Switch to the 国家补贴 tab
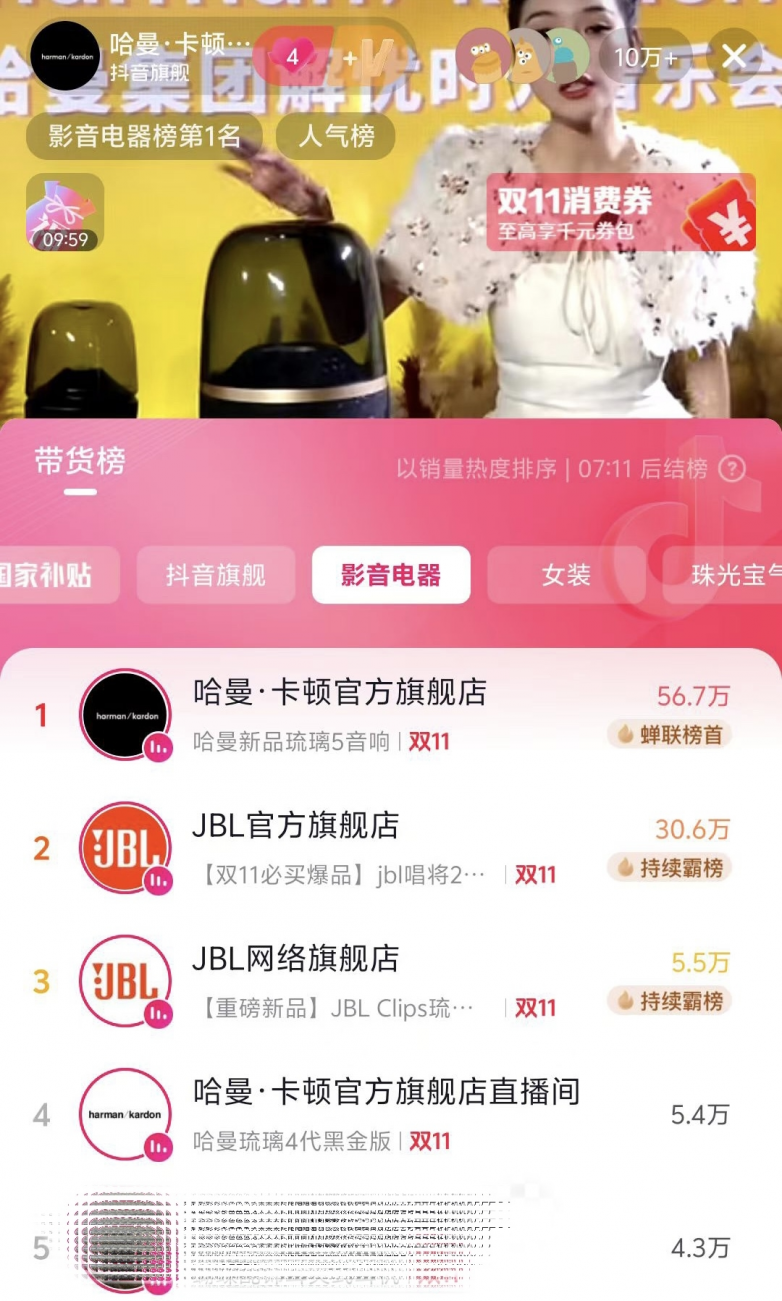Screen dimensions: 782x1301 click(48, 575)
